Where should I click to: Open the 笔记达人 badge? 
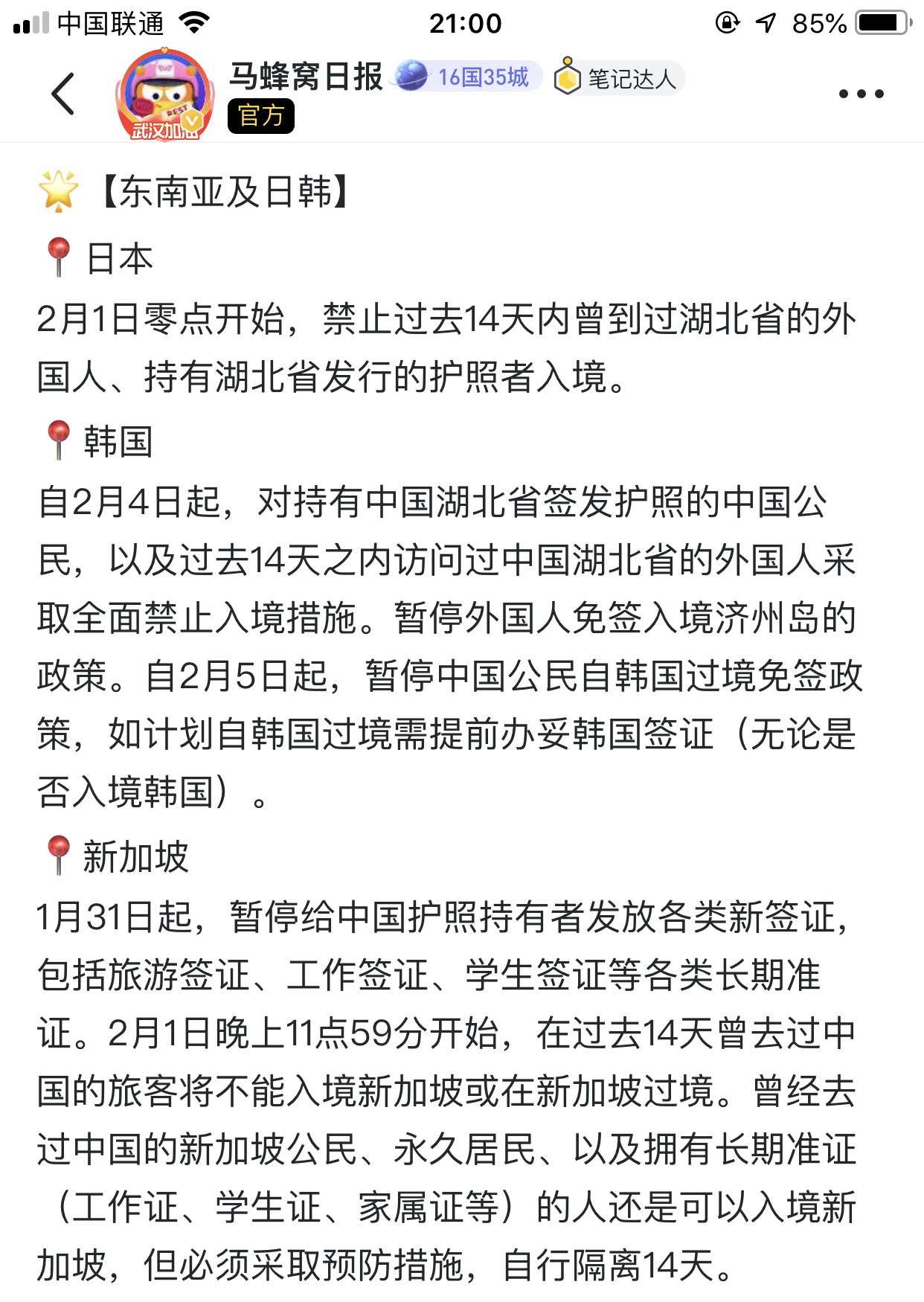(617, 78)
